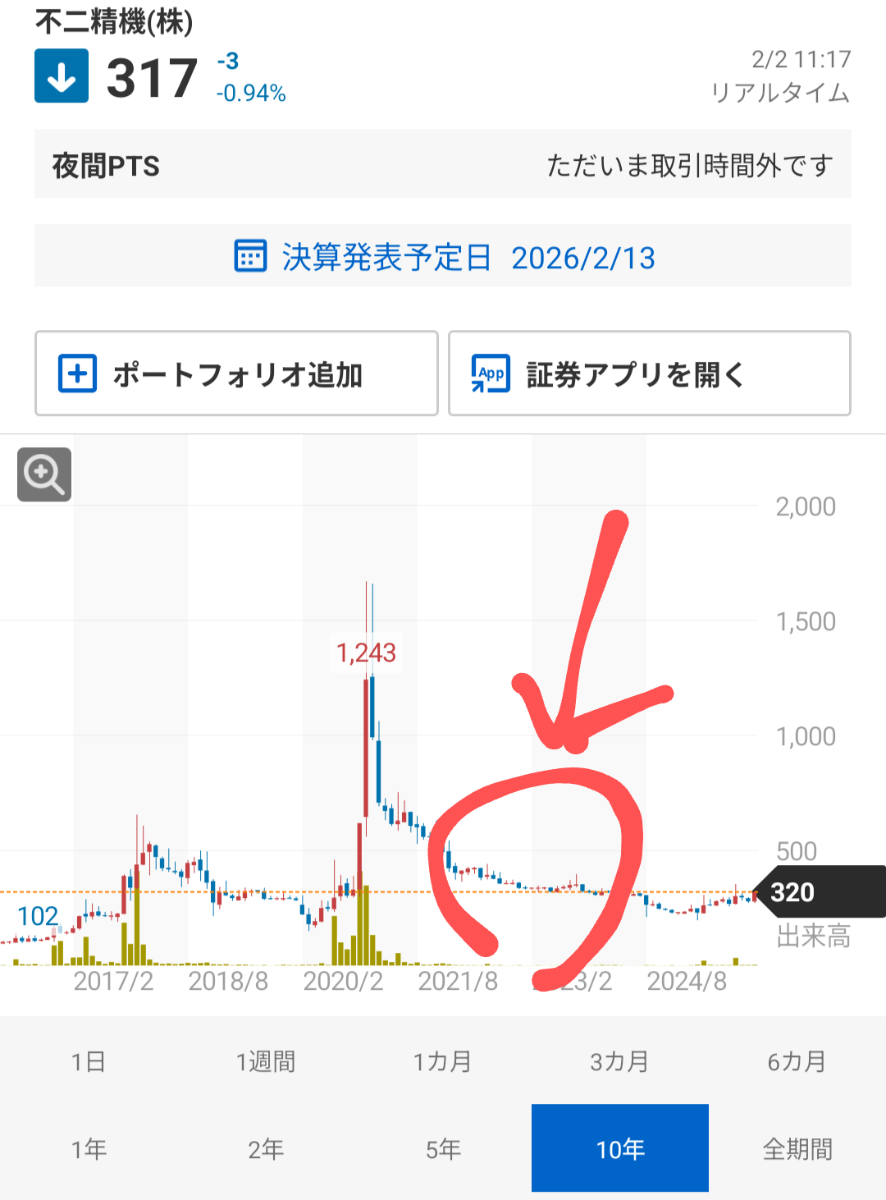Select the 3カ月 chart period
Image resolution: width=886 pixels, height=1200 pixels.
[x=619, y=1063]
